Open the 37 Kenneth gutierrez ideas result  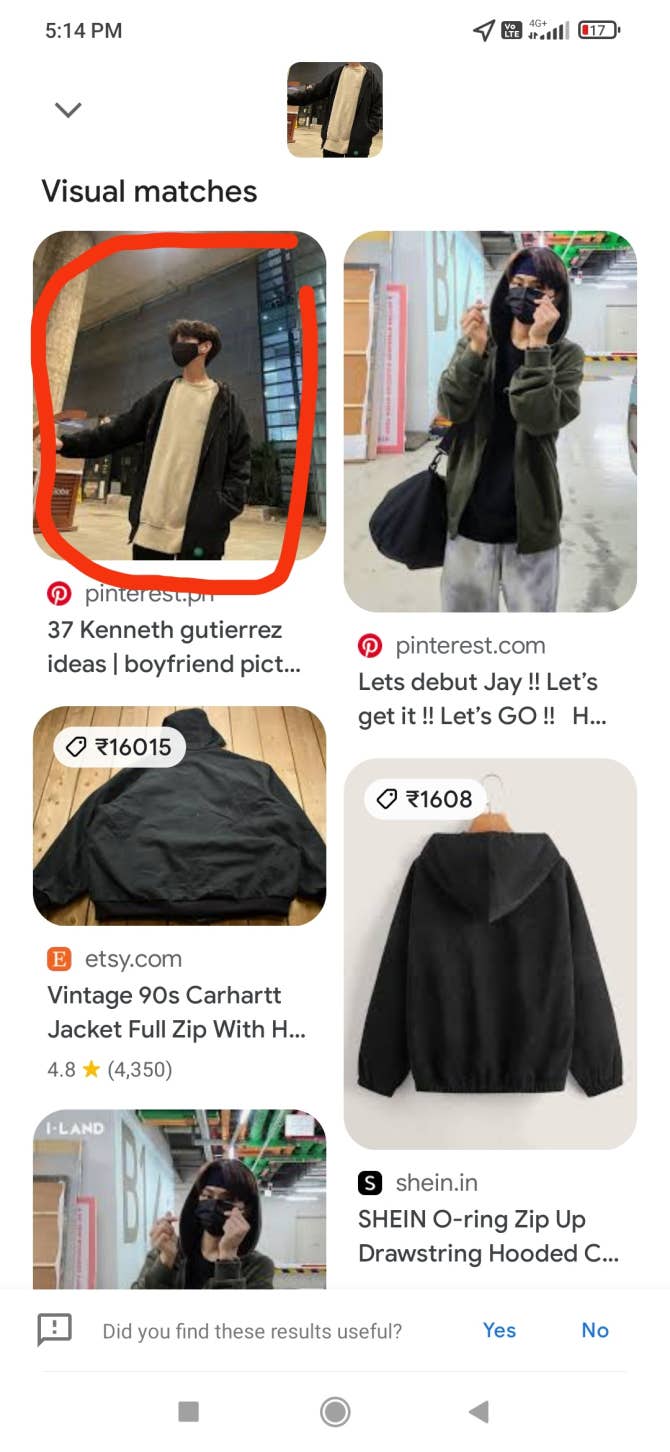pos(179,400)
